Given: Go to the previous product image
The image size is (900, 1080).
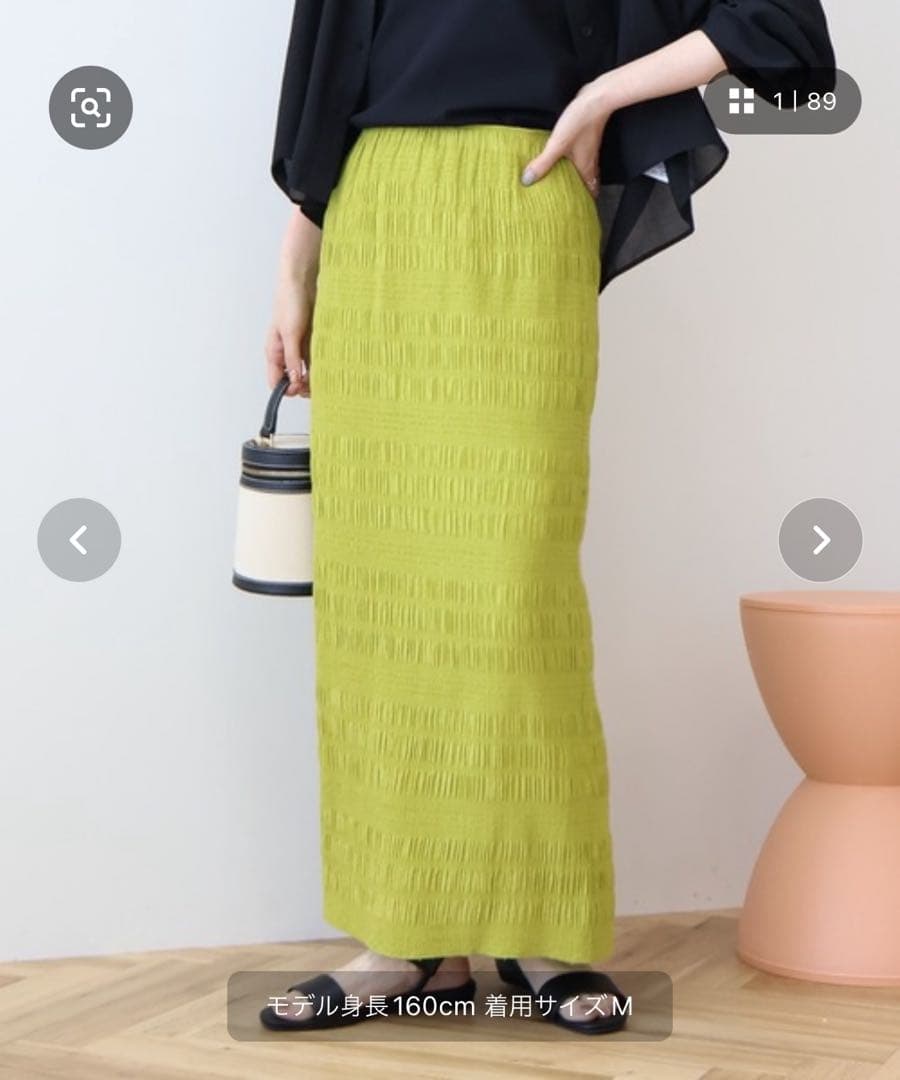Looking at the screenshot, I should 79,540.
